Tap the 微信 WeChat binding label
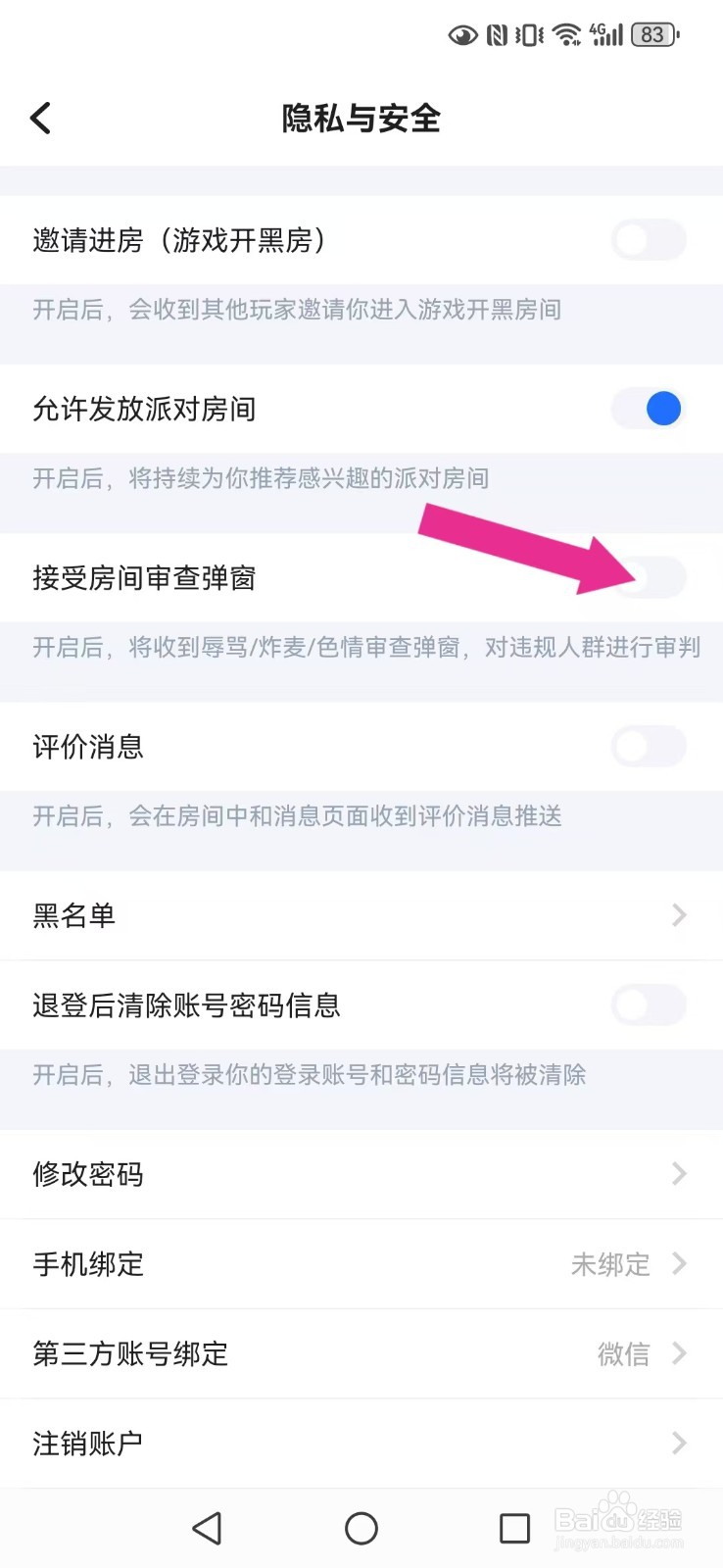 (x=624, y=1353)
